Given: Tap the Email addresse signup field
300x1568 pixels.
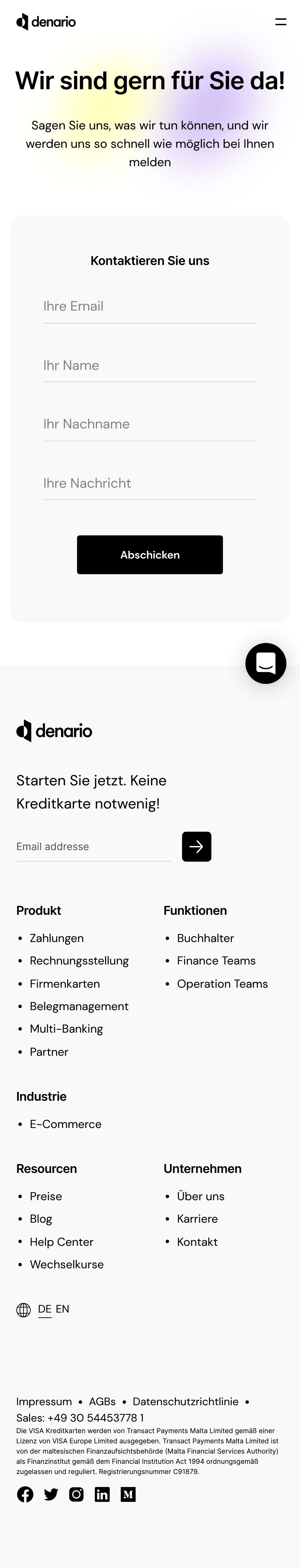Looking at the screenshot, I should [93, 846].
